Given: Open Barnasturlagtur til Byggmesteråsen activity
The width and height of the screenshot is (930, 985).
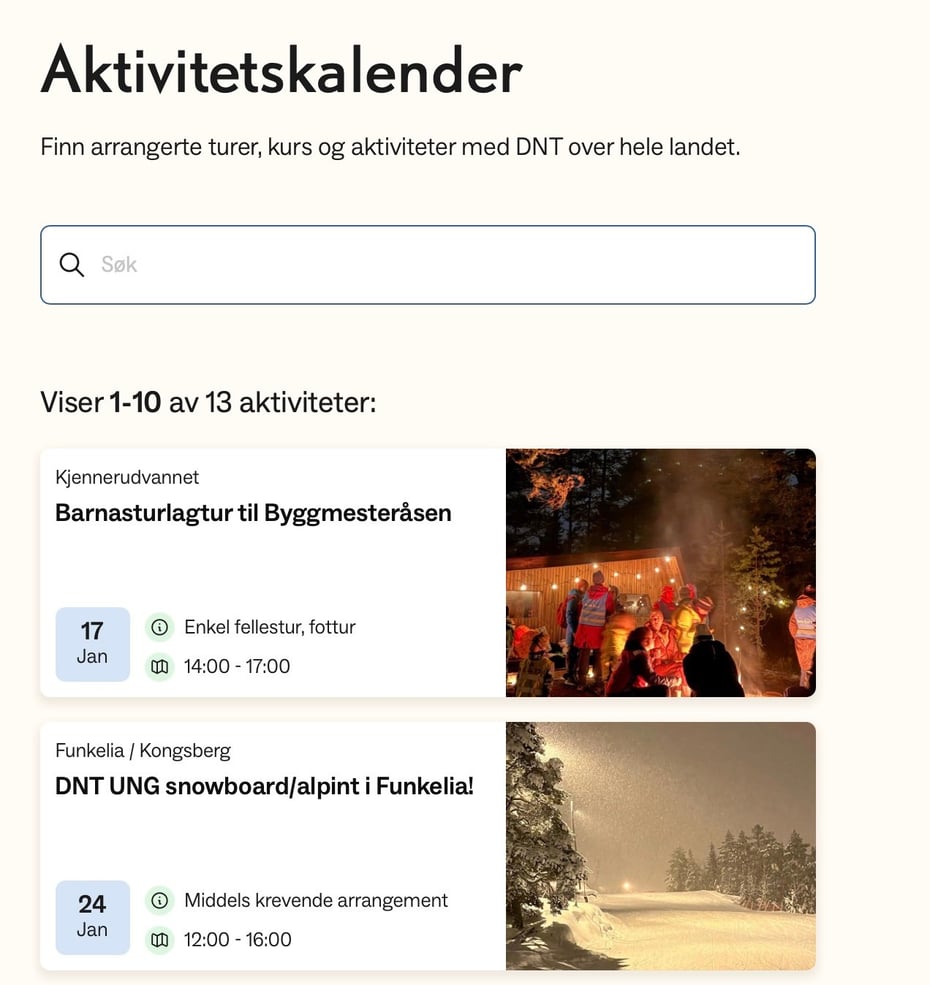Looking at the screenshot, I should click(x=254, y=513).
